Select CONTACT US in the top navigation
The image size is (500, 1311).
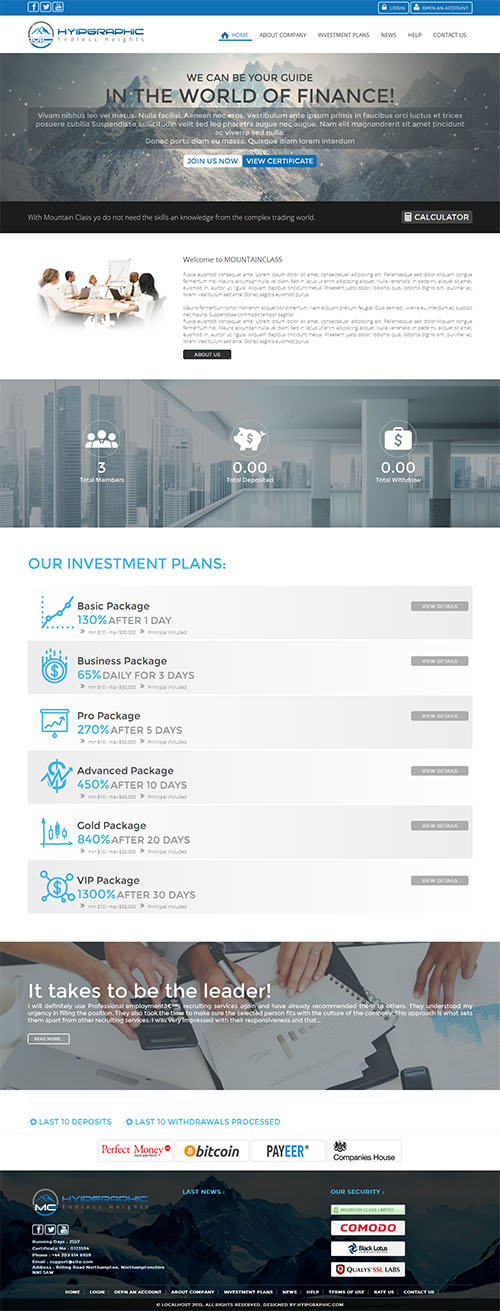[450, 35]
